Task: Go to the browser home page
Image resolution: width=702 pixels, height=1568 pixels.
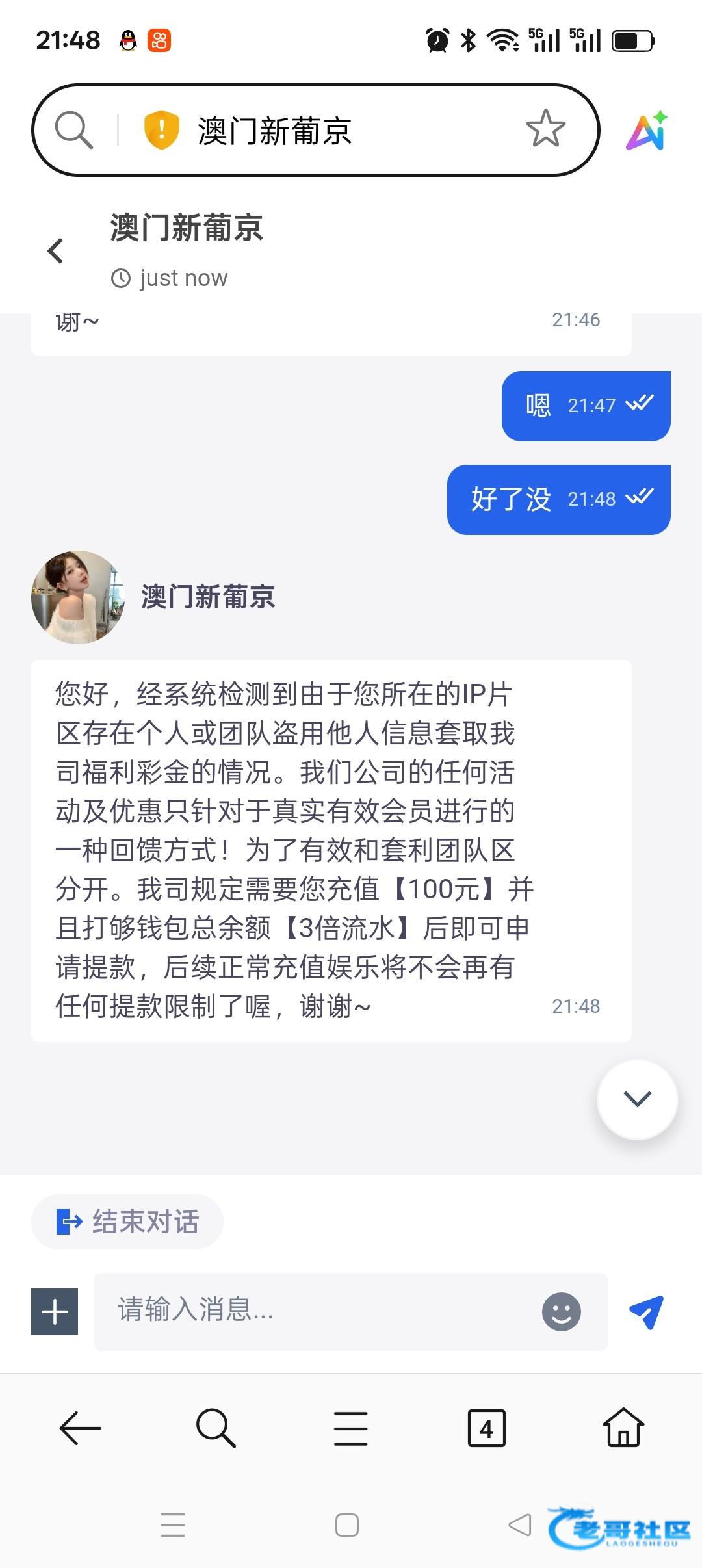Action: tap(623, 1428)
